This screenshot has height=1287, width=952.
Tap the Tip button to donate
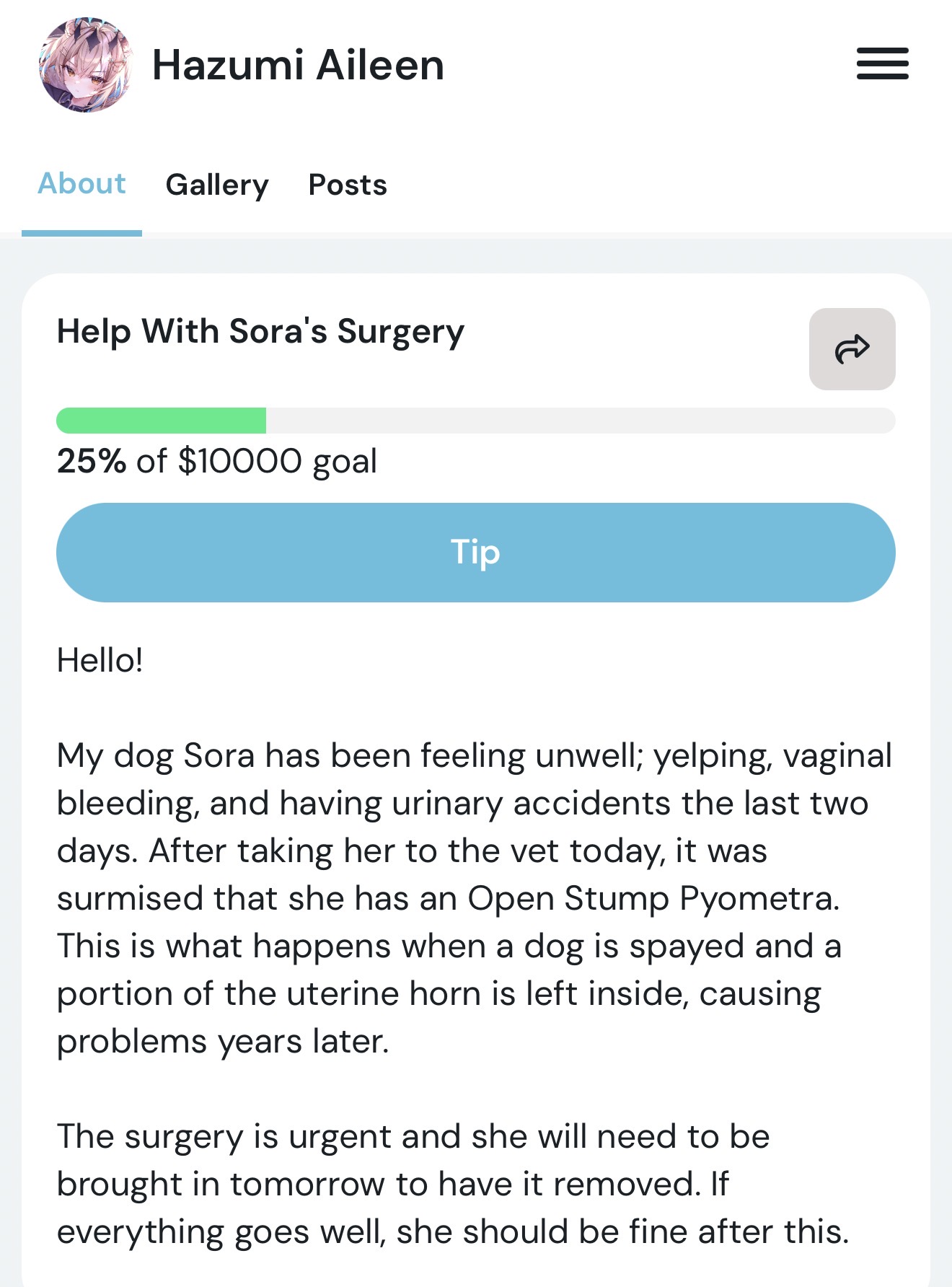[x=475, y=553]
